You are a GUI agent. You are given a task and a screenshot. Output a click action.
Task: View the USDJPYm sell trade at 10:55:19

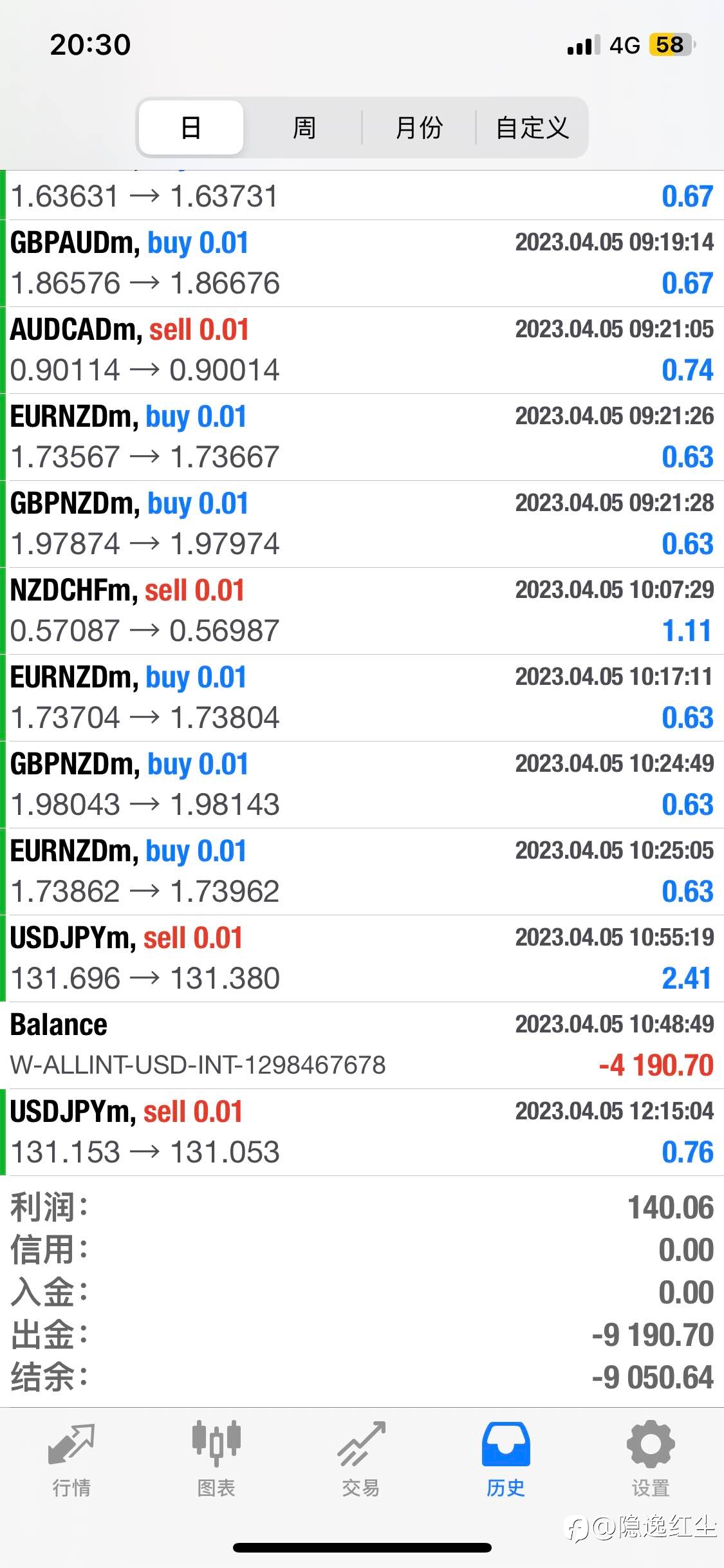[x=362, y=958]
